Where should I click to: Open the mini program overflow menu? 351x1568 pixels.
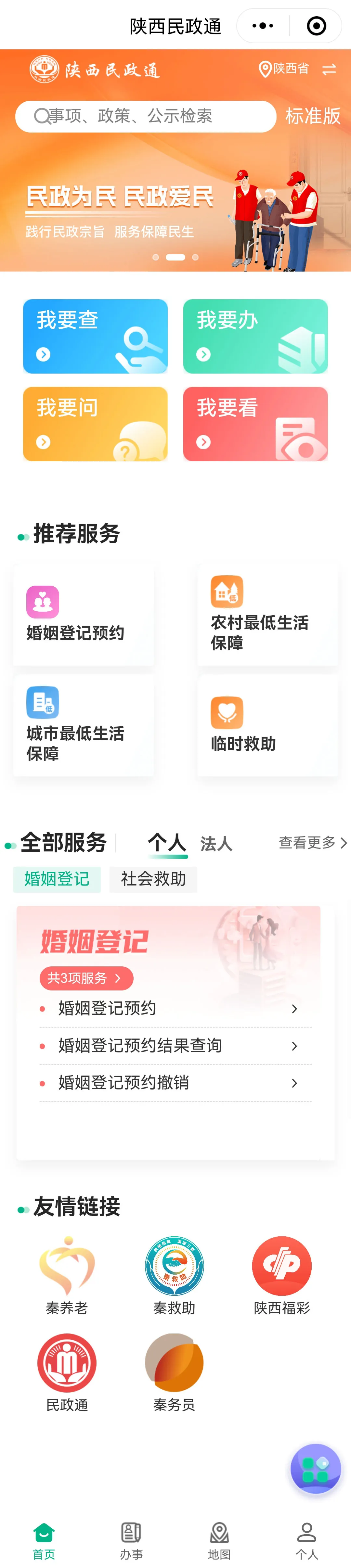click(x=263, y=26)
